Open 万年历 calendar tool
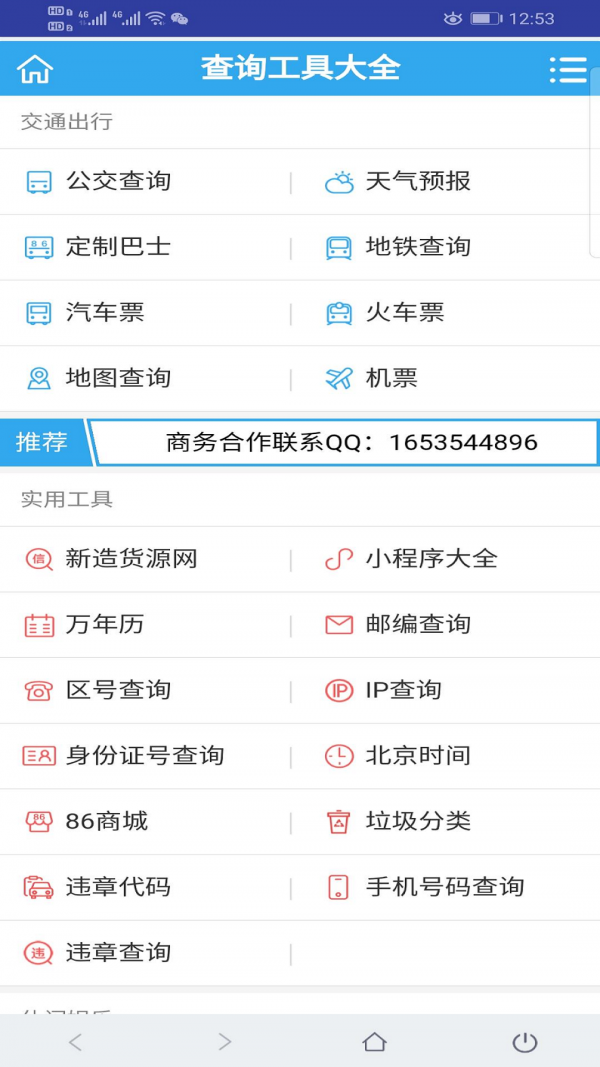 click(104, 625)
